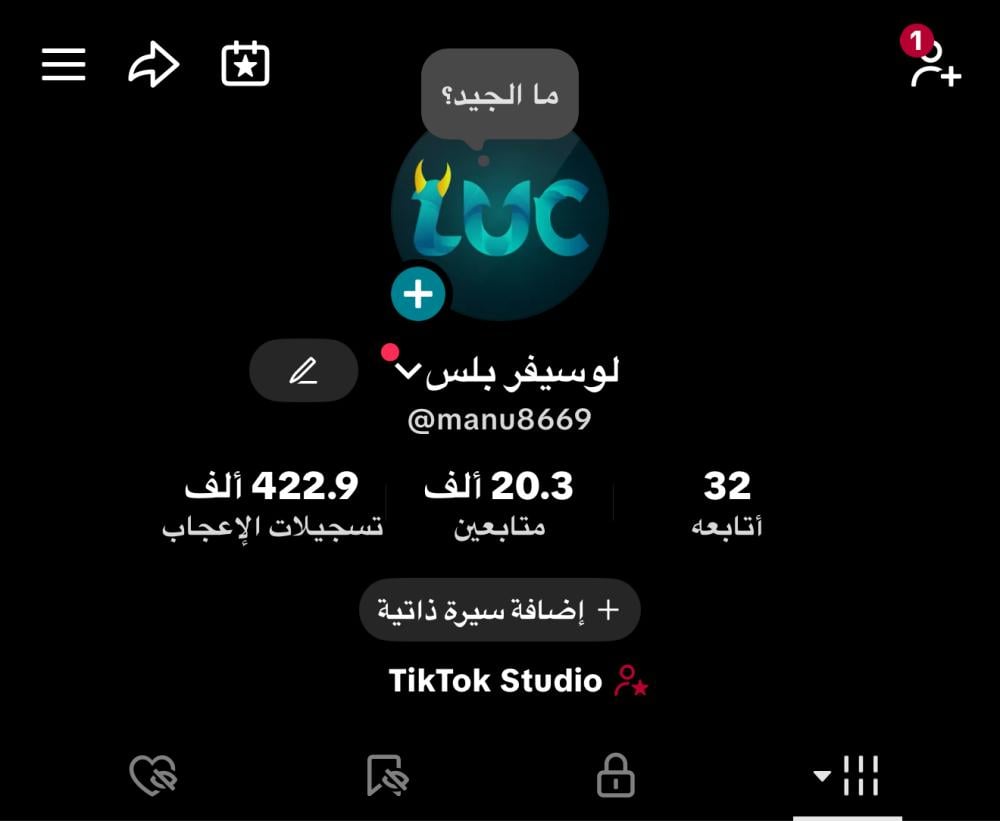Open the hamburger menu
This screenshot has width=1000, height=821.
click(x=63, y=66)
